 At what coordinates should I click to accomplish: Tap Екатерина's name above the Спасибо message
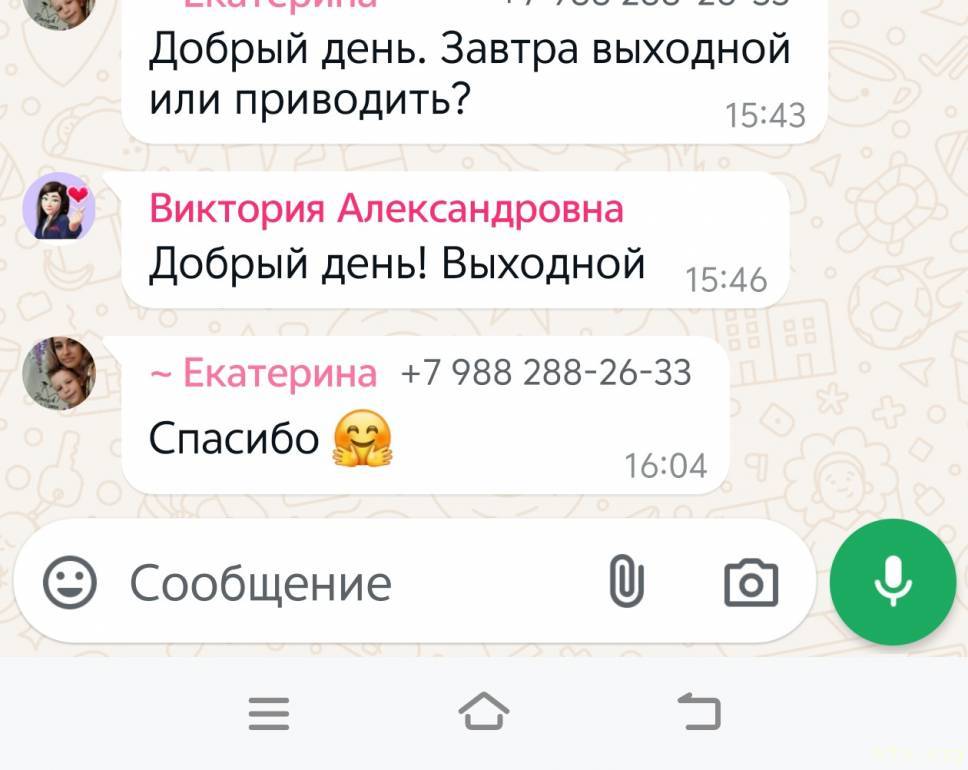pyautogui.click(x=270, y=373)
